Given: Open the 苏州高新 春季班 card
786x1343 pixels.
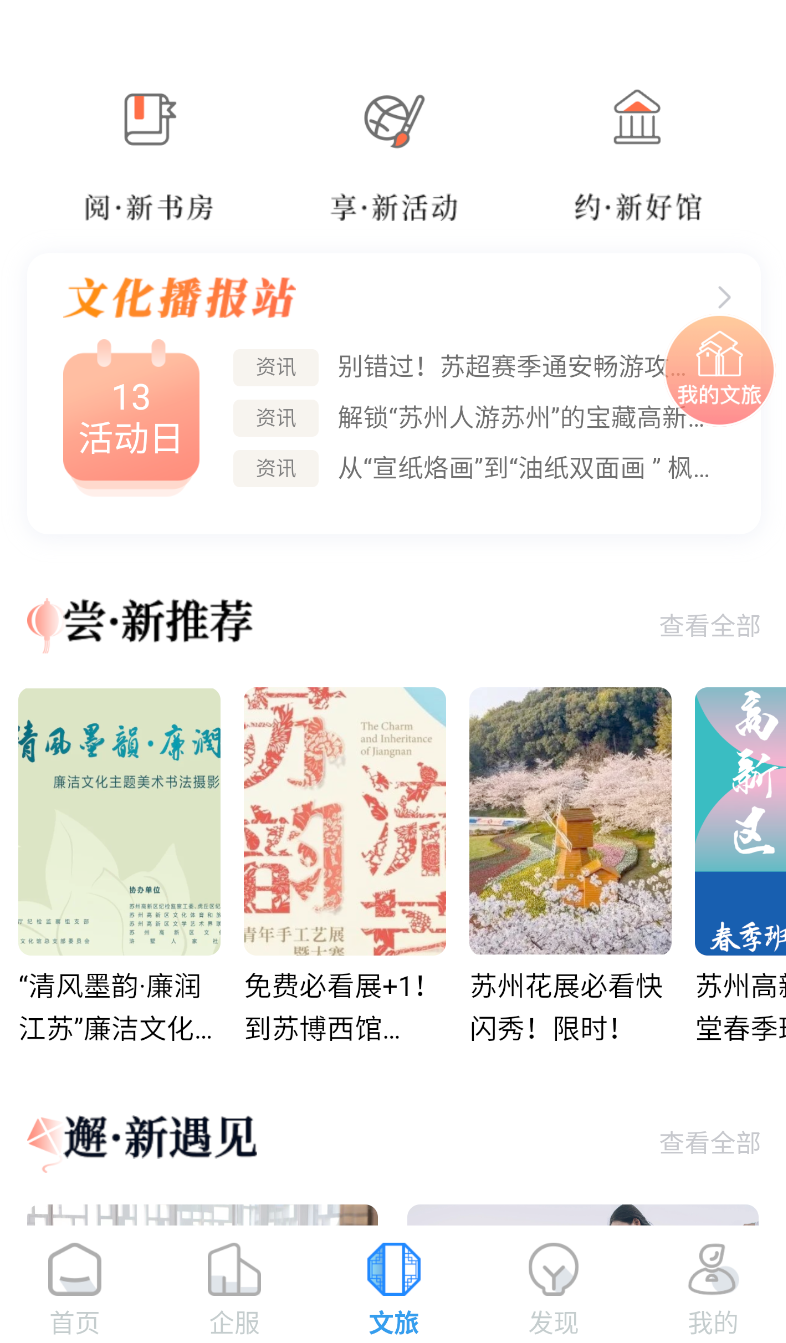Looking at the screenshot, I should [740, 866].
